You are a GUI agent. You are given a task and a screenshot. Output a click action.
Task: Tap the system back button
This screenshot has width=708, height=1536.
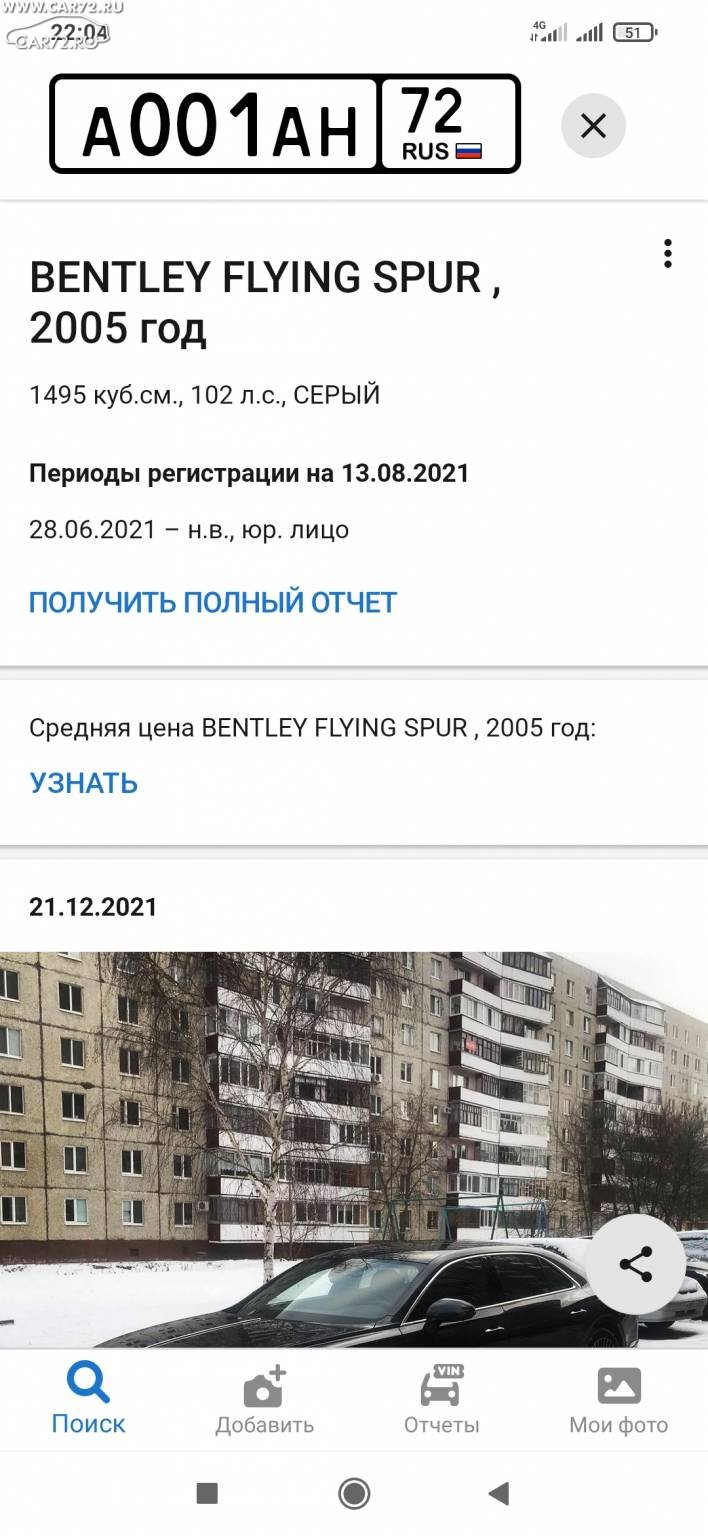coord(498,1494)
